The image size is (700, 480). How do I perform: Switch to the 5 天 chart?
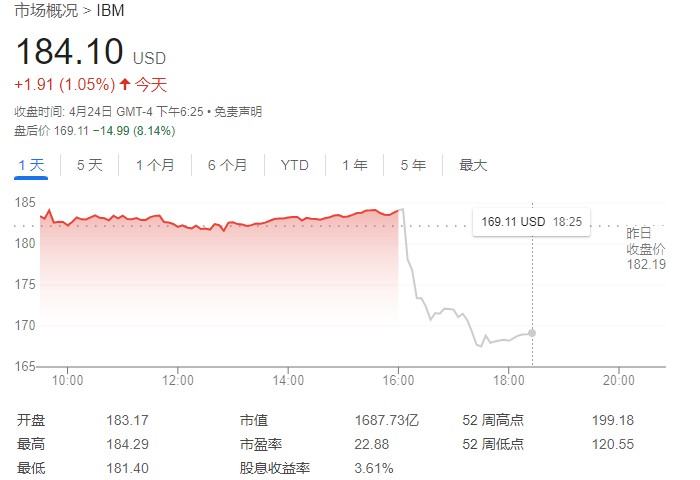(89, 165)
